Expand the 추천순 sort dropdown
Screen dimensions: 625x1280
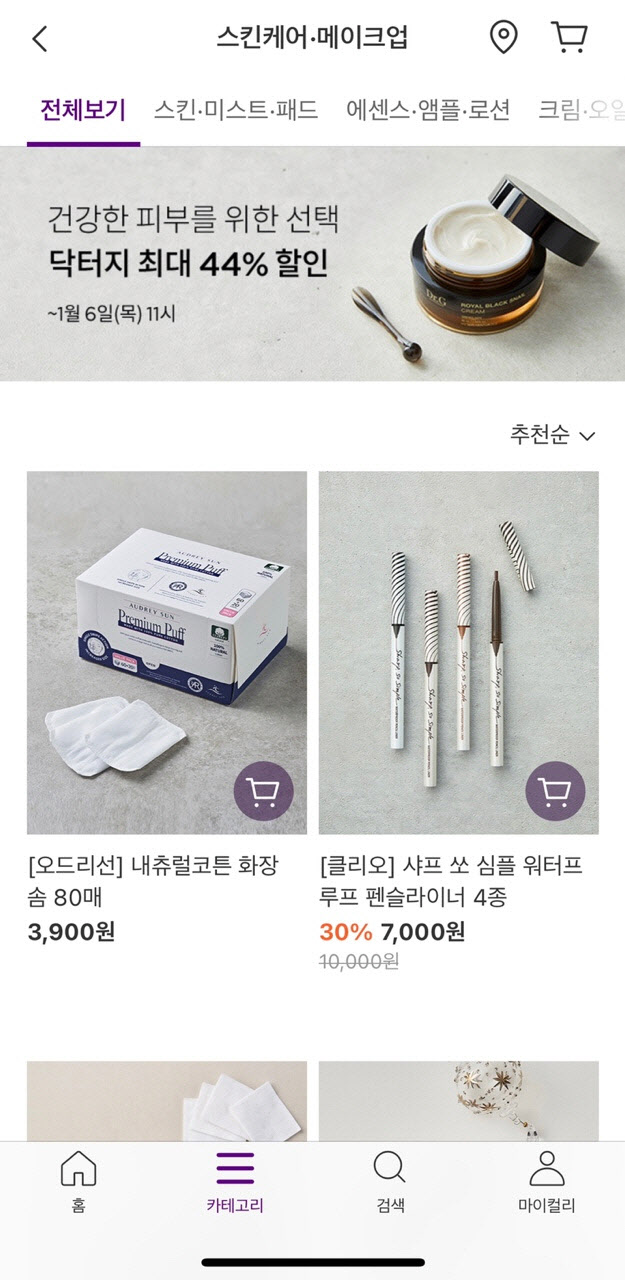click(x=553, y=435)
